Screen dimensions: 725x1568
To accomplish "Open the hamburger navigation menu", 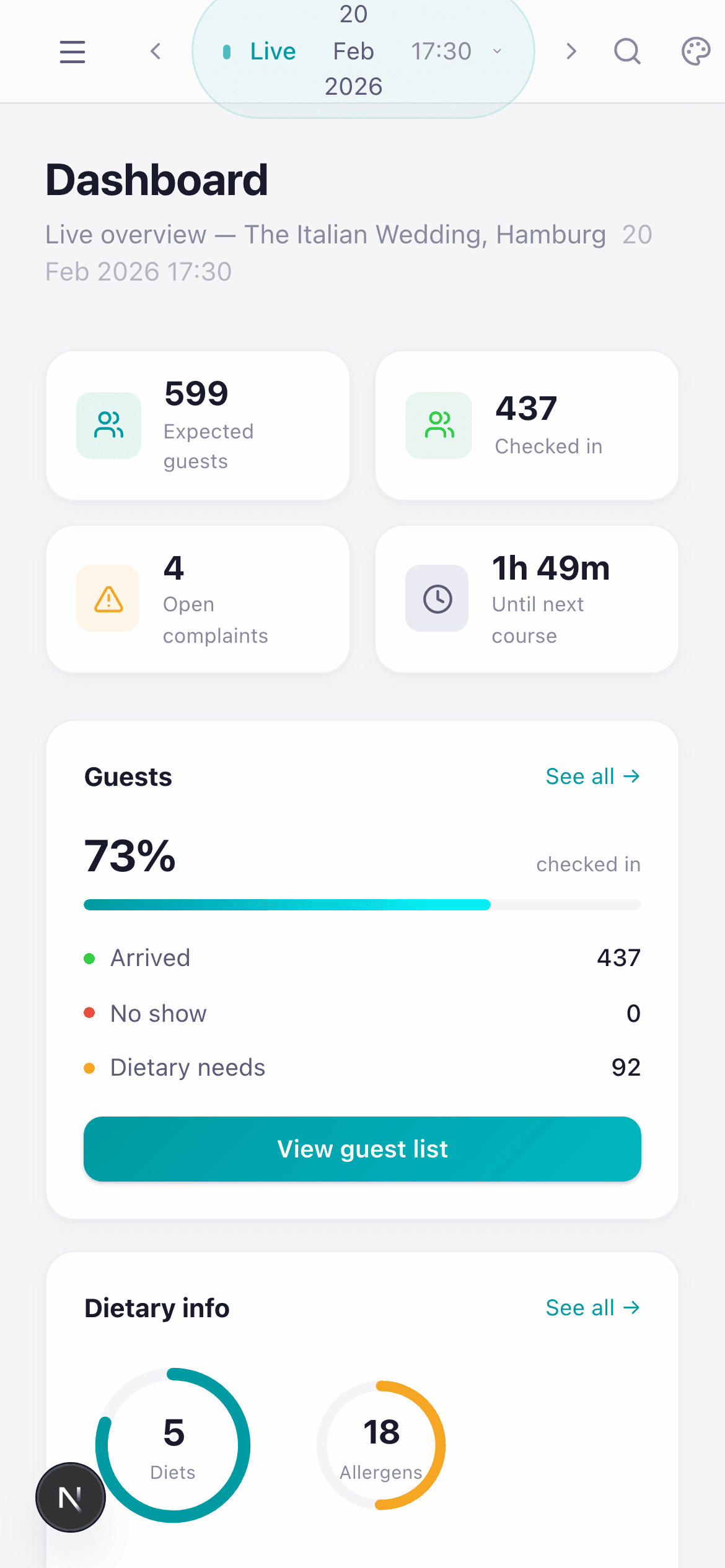I will coord(72,52).
